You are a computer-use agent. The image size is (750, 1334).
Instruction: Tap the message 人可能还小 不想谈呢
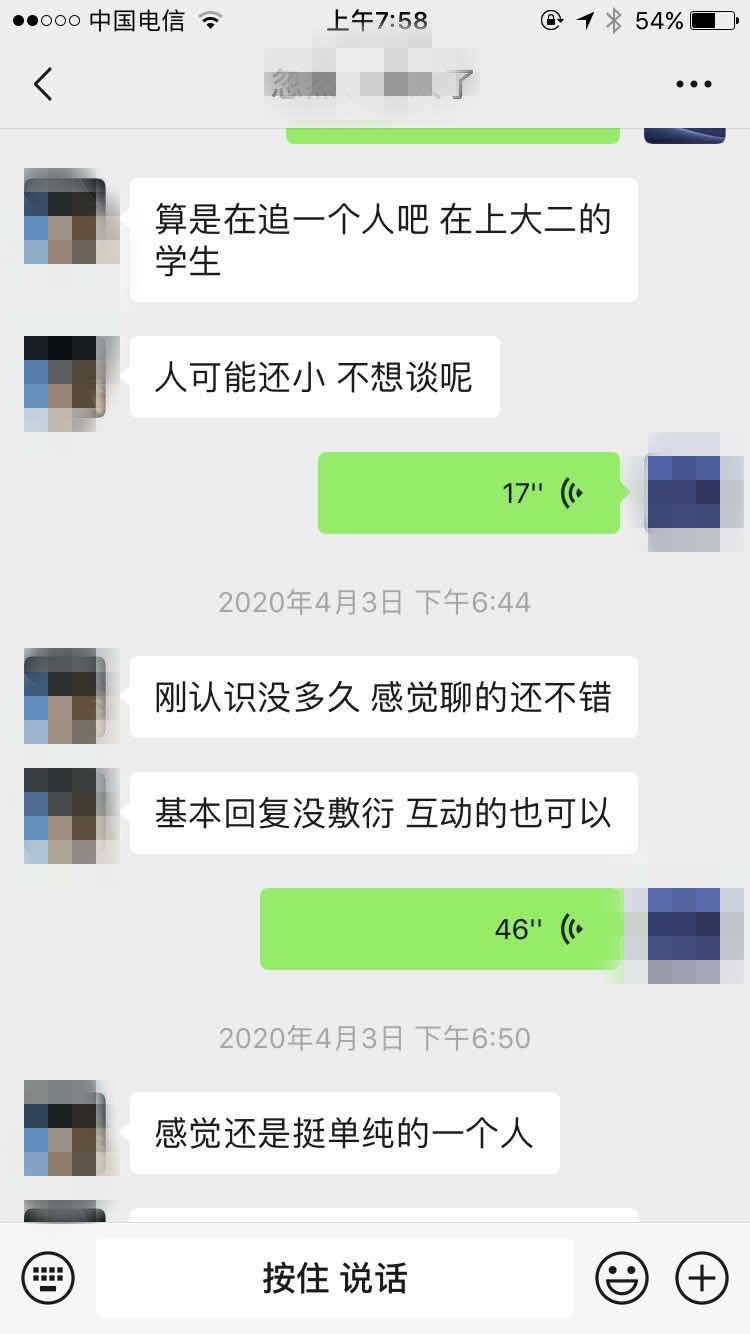click(x=314, y=376)
